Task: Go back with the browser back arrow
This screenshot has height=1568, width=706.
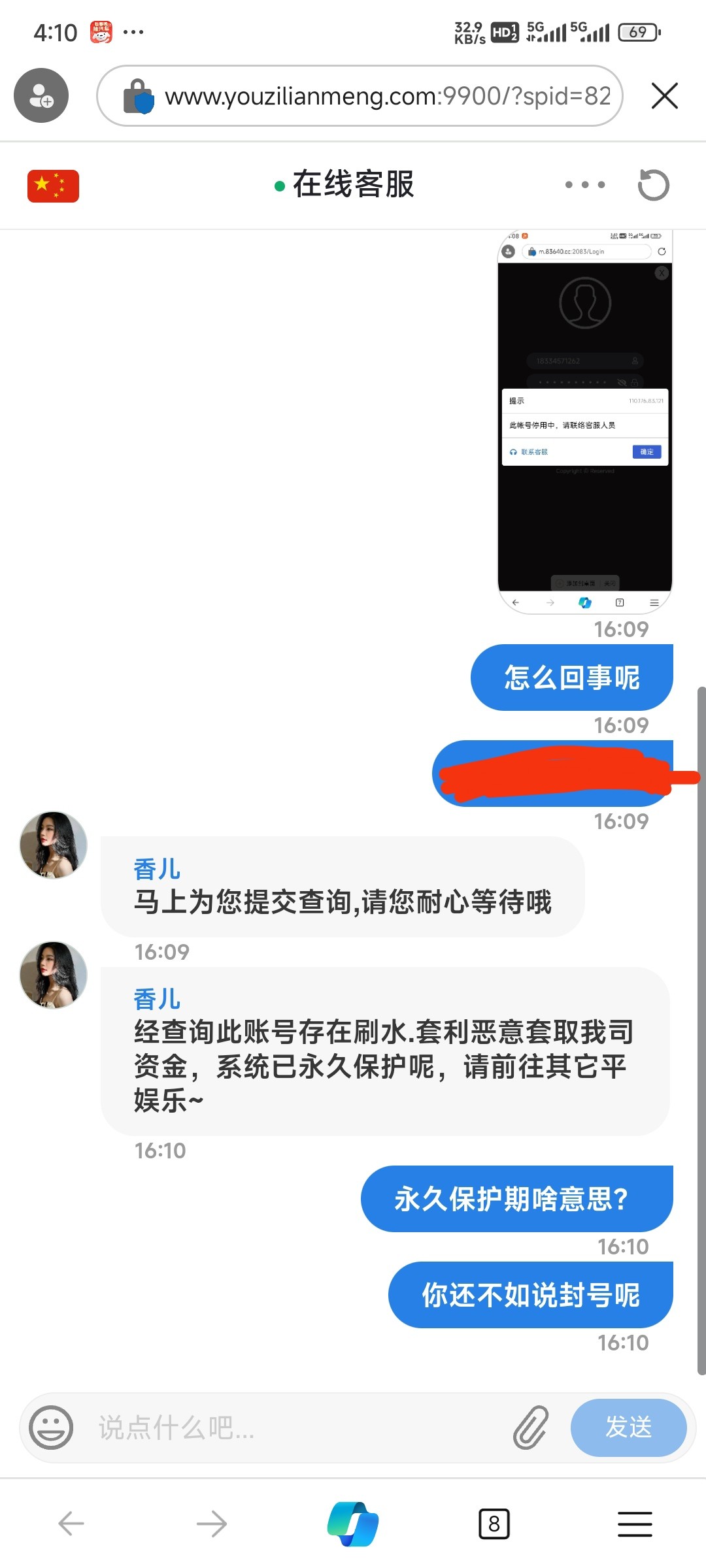Action: tap(71, 1524)
